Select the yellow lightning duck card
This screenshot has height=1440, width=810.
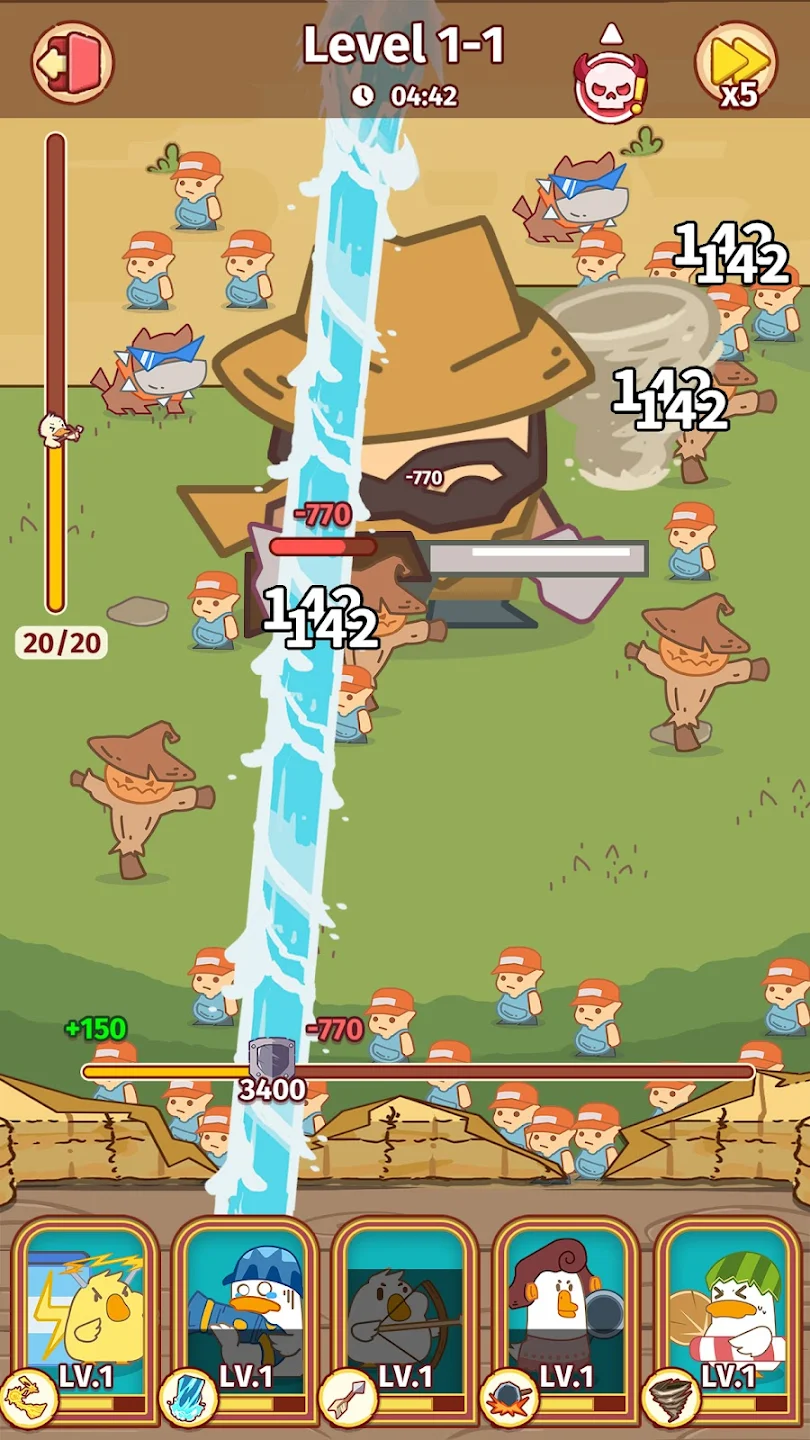click(86, 1320)
